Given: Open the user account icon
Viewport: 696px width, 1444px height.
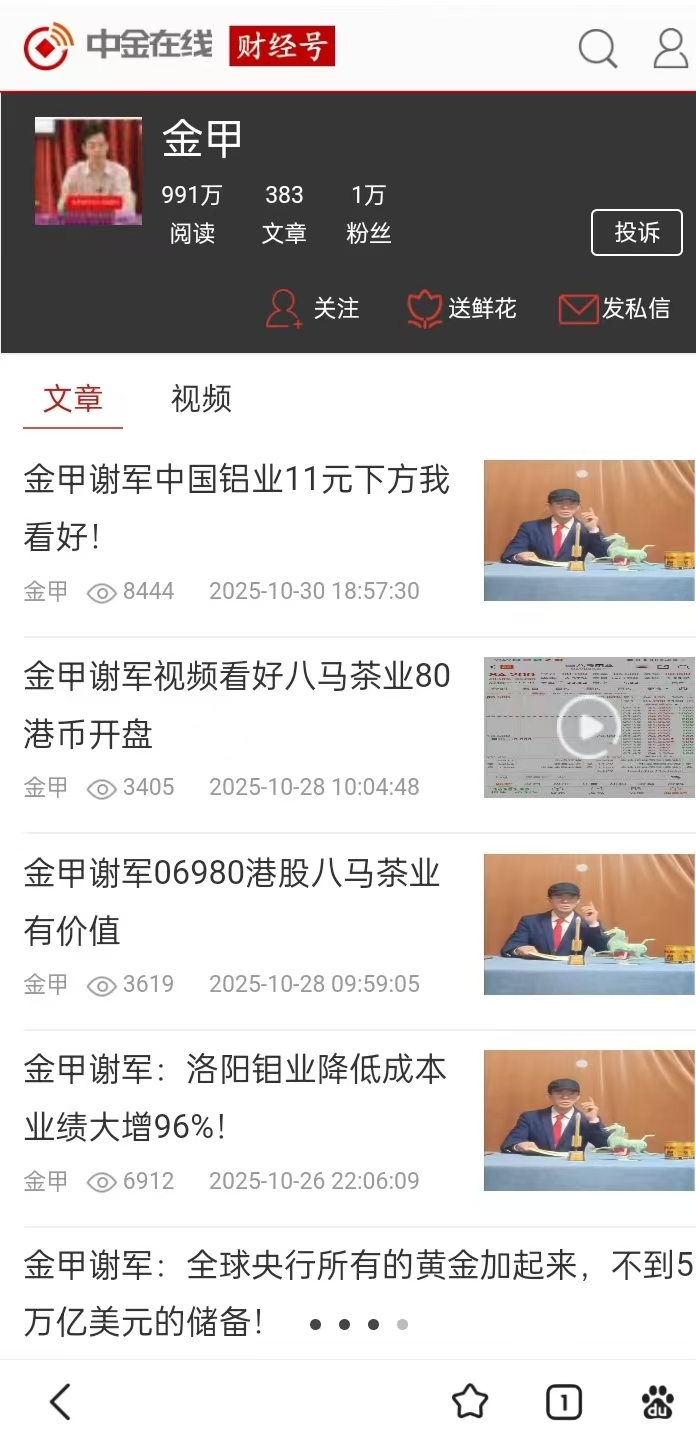Looking at the screenshot, I should [x=670, y=47].
